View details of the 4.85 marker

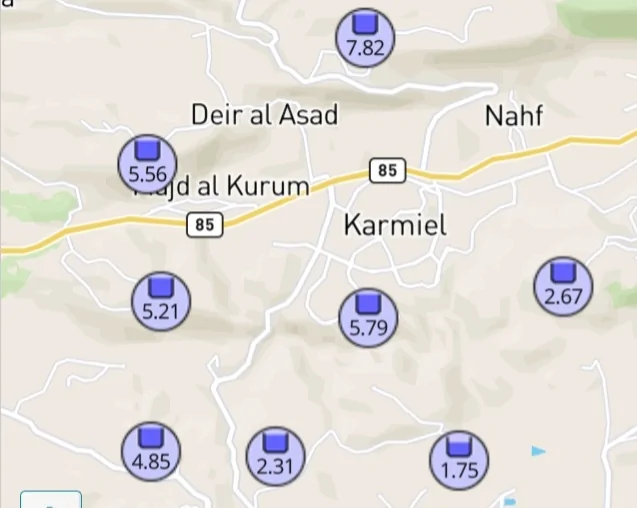[151, 451]
